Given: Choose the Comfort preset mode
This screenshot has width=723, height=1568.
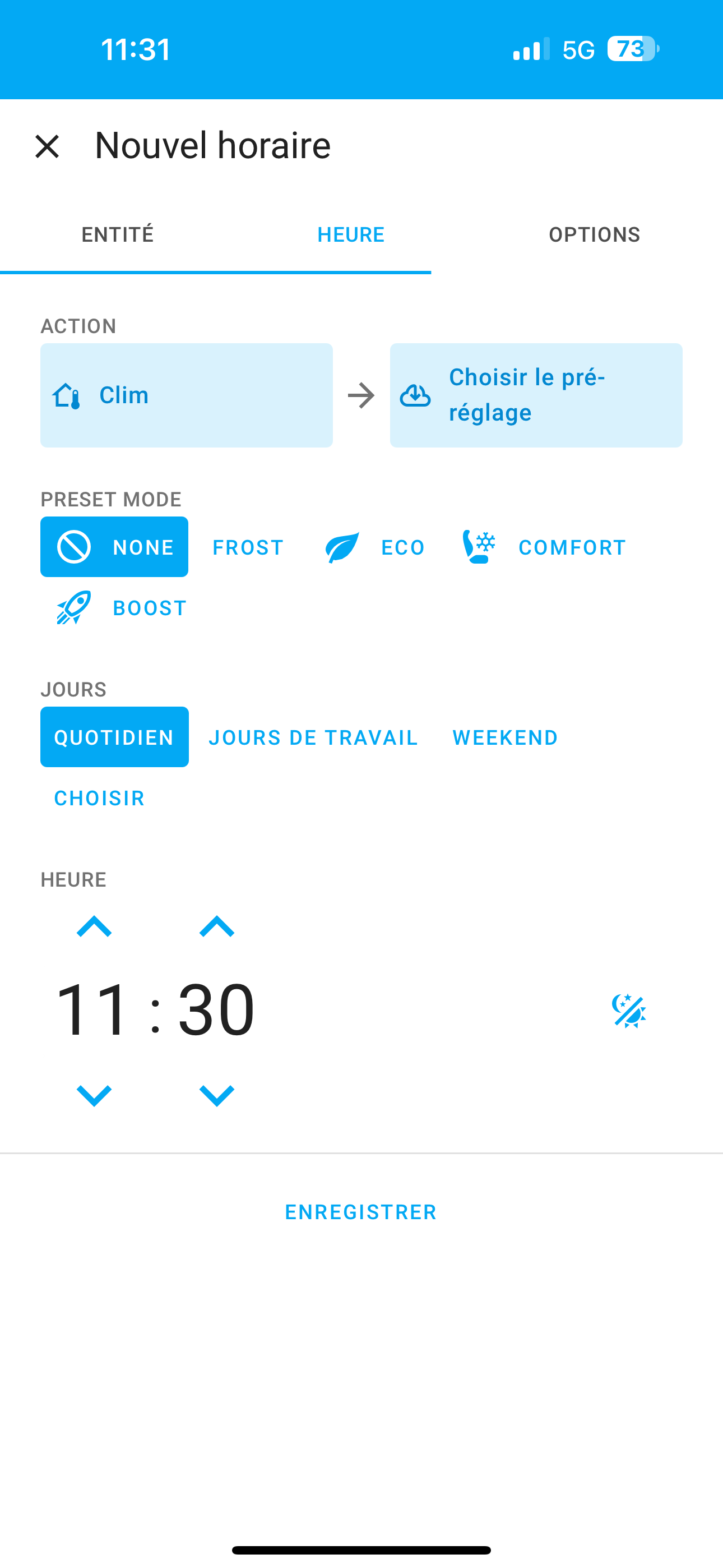Looking at the screenshot, I should tap(544, 547).
